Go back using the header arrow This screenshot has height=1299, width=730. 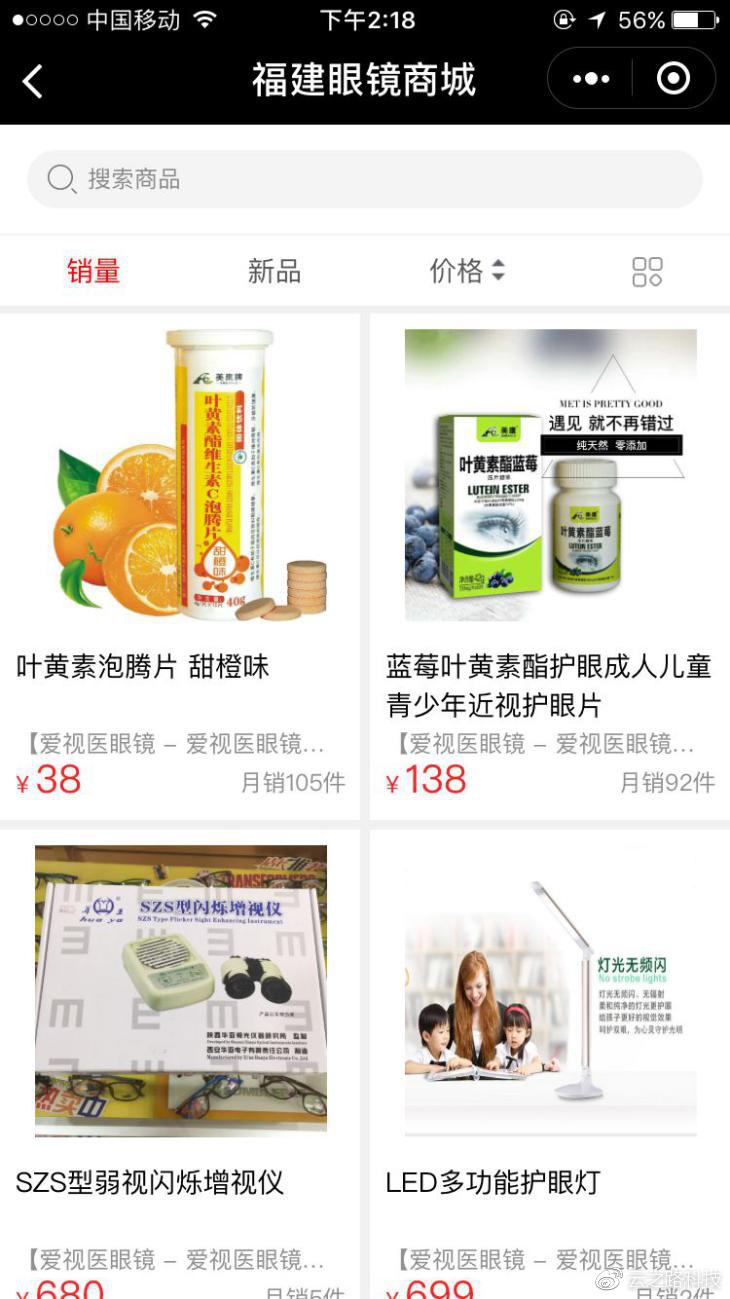pyautogui.click(x=33, y=81)
